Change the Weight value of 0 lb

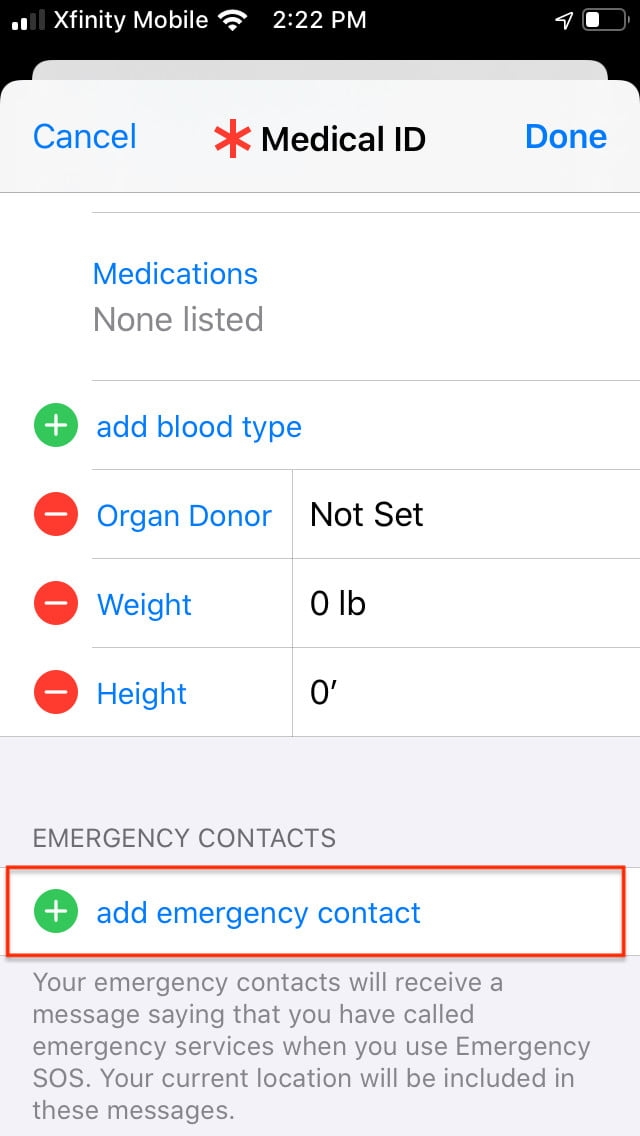[338, 604]
